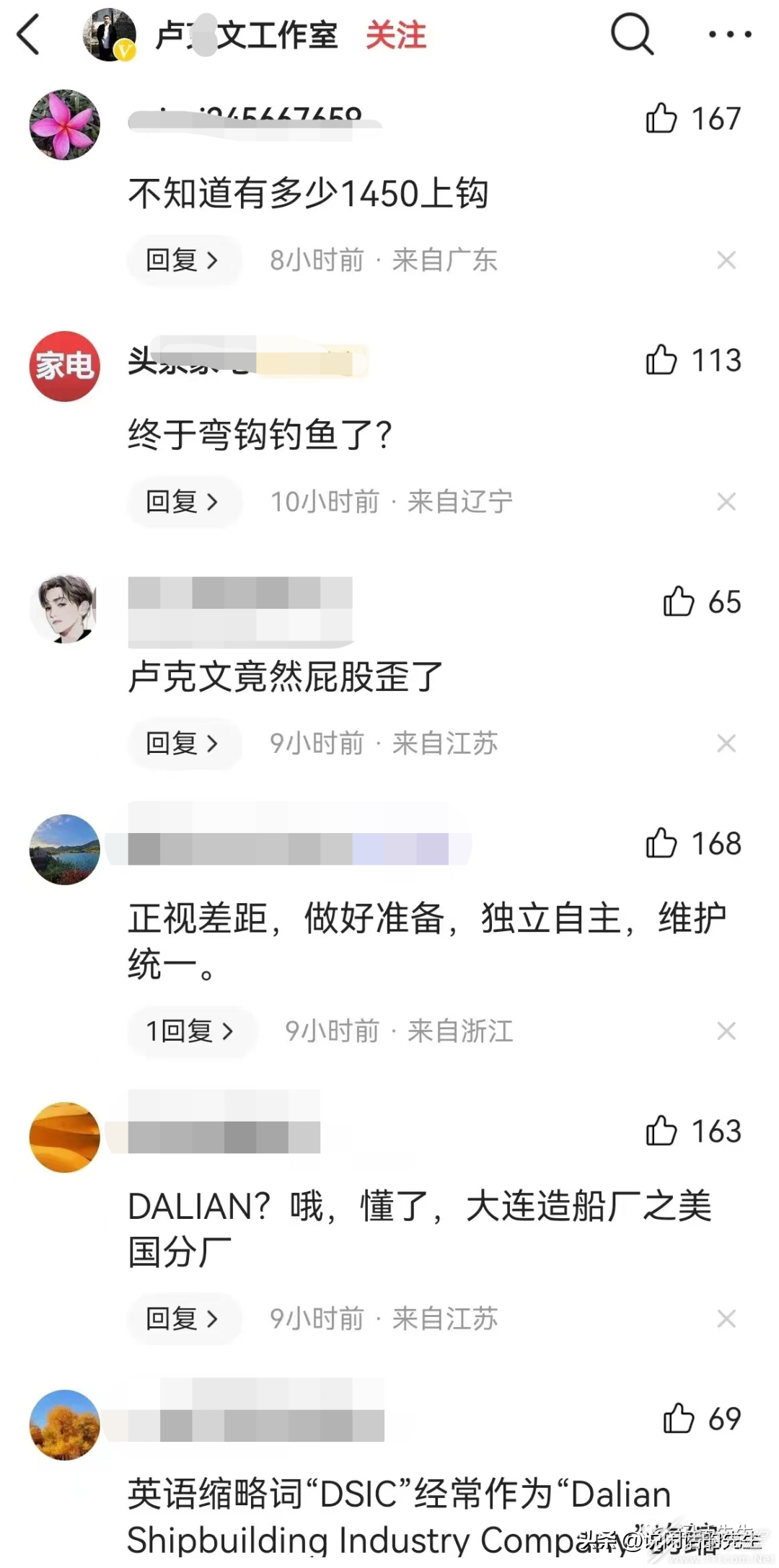The width and height of the screenshot is (779, 1568).
Task: Like the comment starting 正视差距
Action: click(661, 843)
